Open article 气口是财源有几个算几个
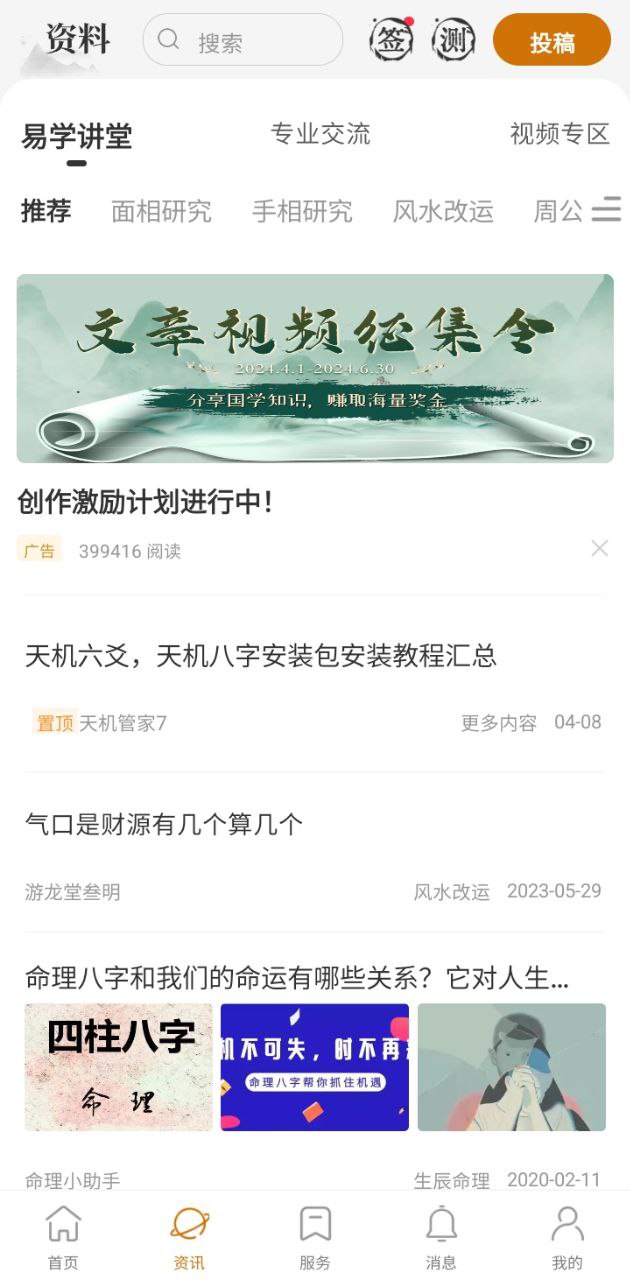This screenshot has width=630, height=1280. [x=164, y=825]
